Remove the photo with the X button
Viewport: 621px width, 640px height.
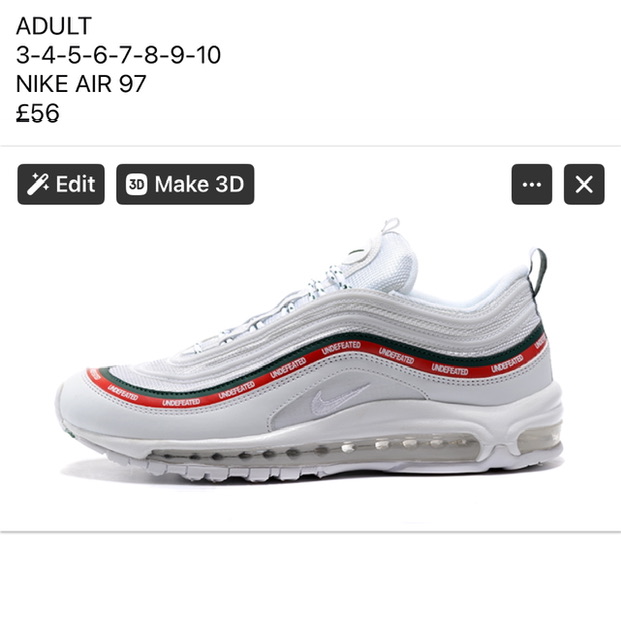tap(584, 185)
